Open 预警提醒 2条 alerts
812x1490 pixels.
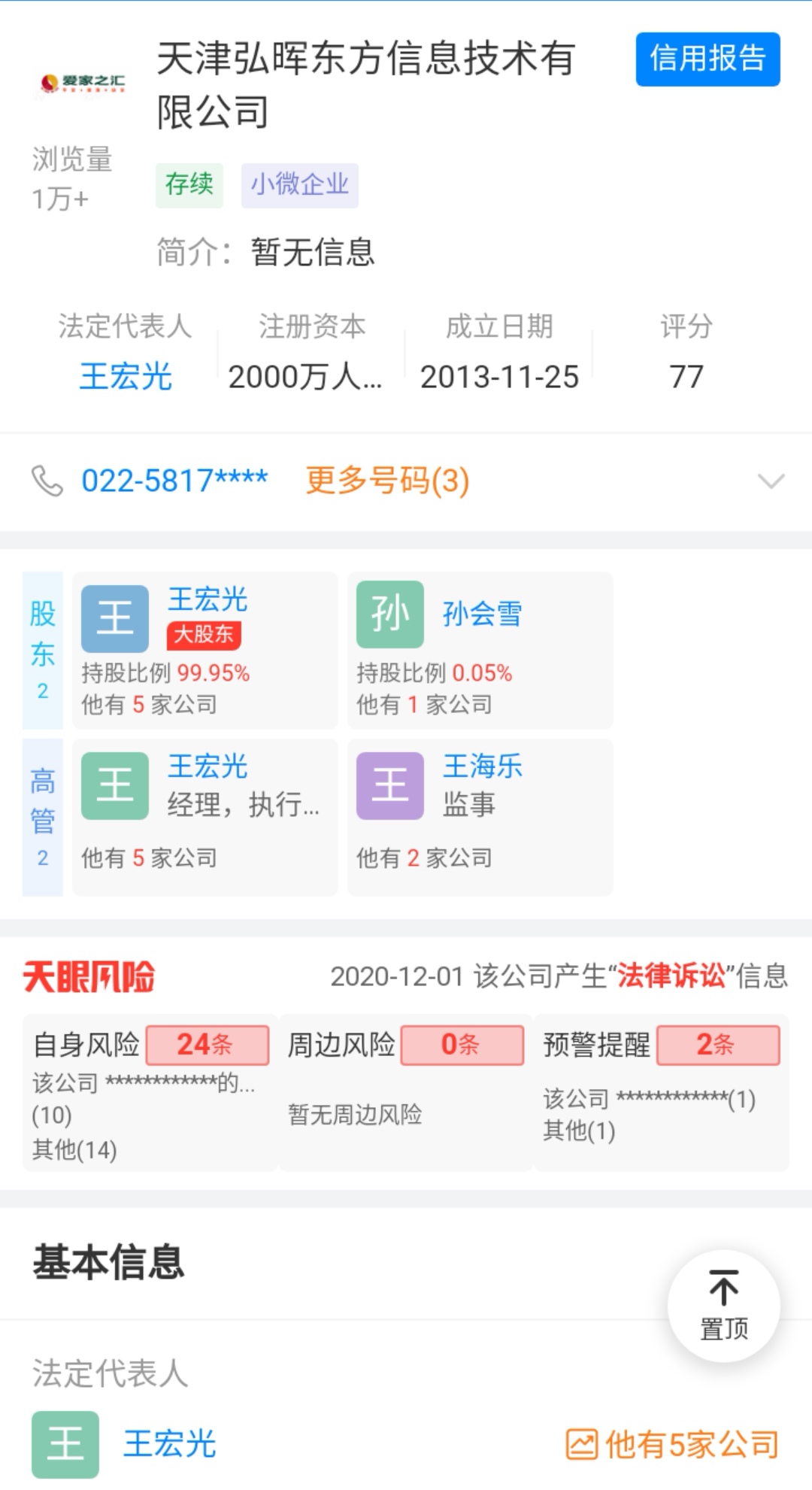point(661,1092)
